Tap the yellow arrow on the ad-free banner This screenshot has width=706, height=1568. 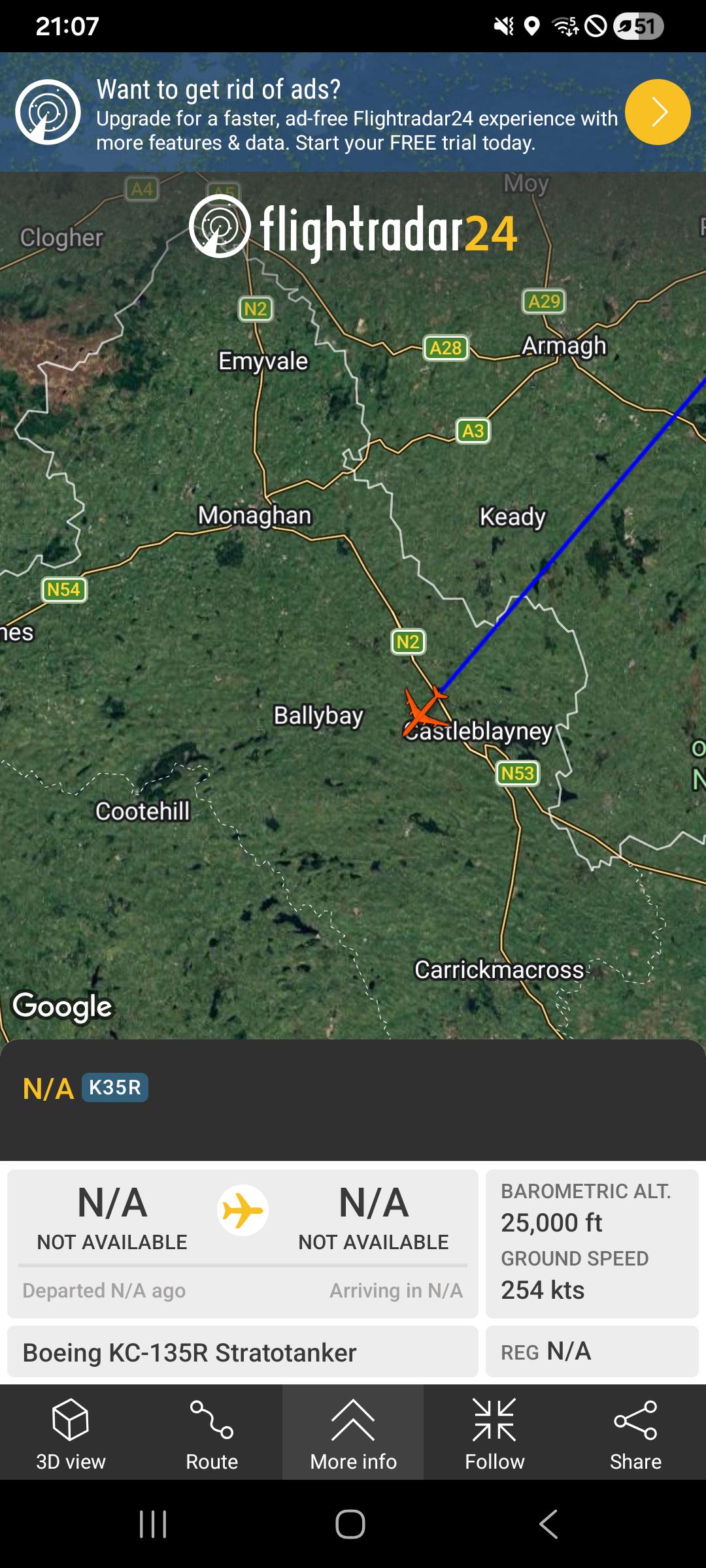pyautogui.click(x=658, y=112)
